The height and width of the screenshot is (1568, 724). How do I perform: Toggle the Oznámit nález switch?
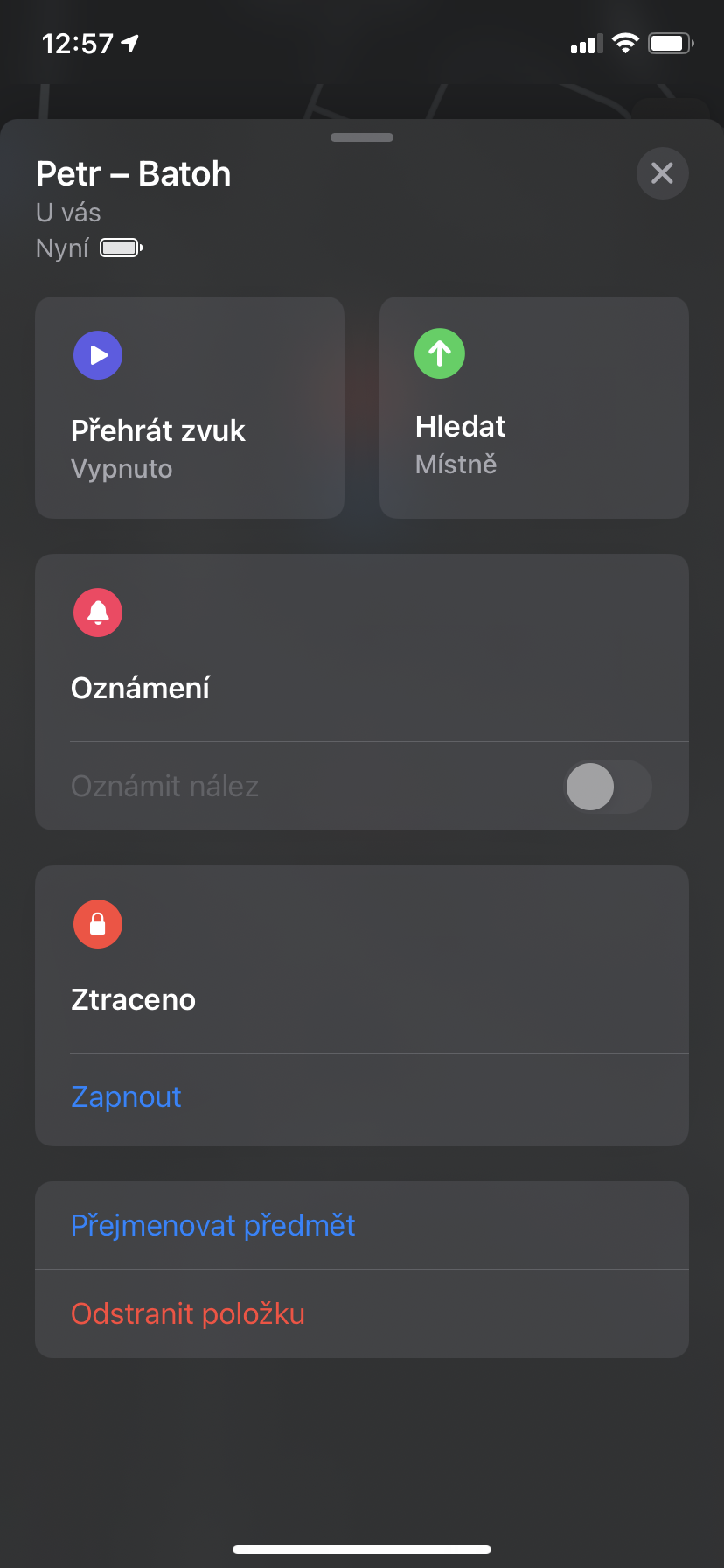coord(608,786)
